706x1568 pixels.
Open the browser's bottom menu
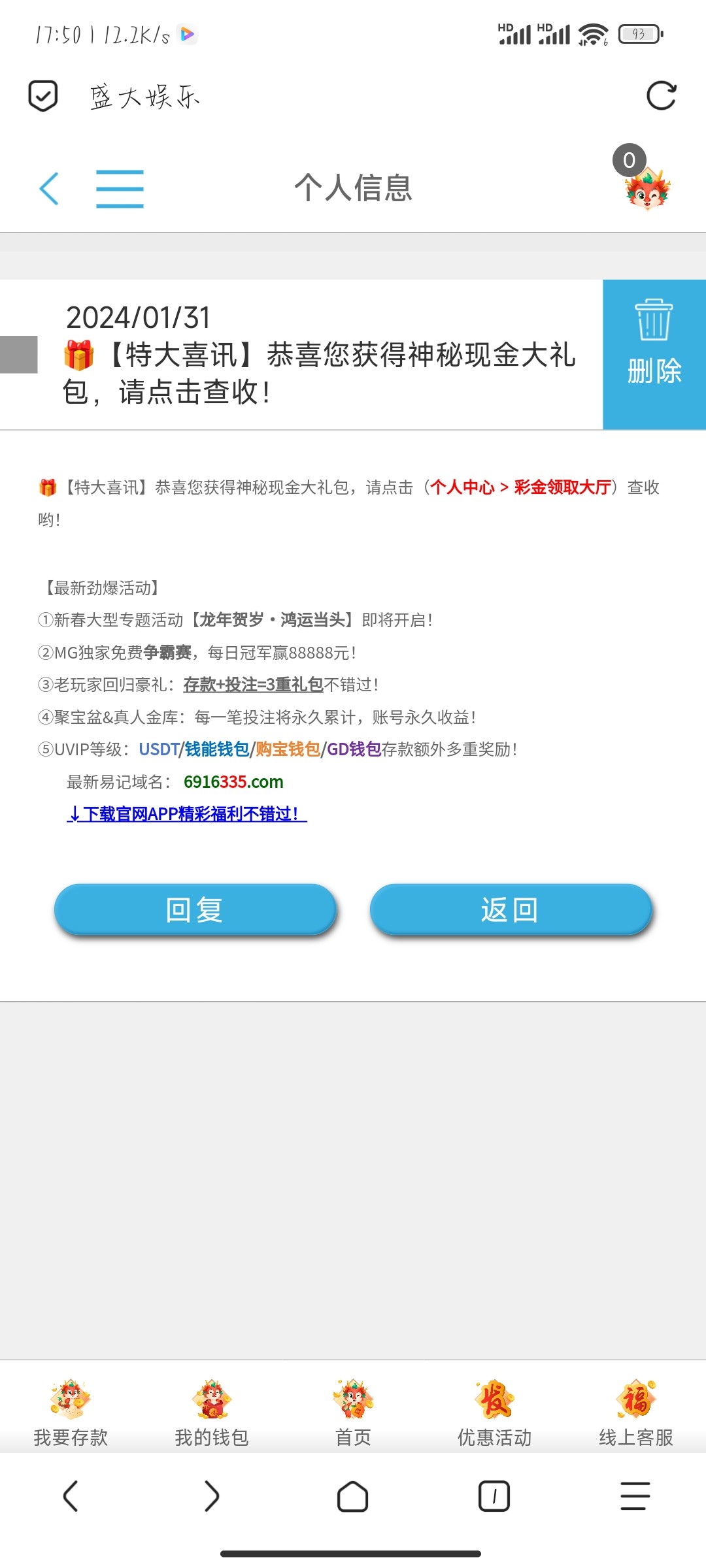[x=635, y=1496]
